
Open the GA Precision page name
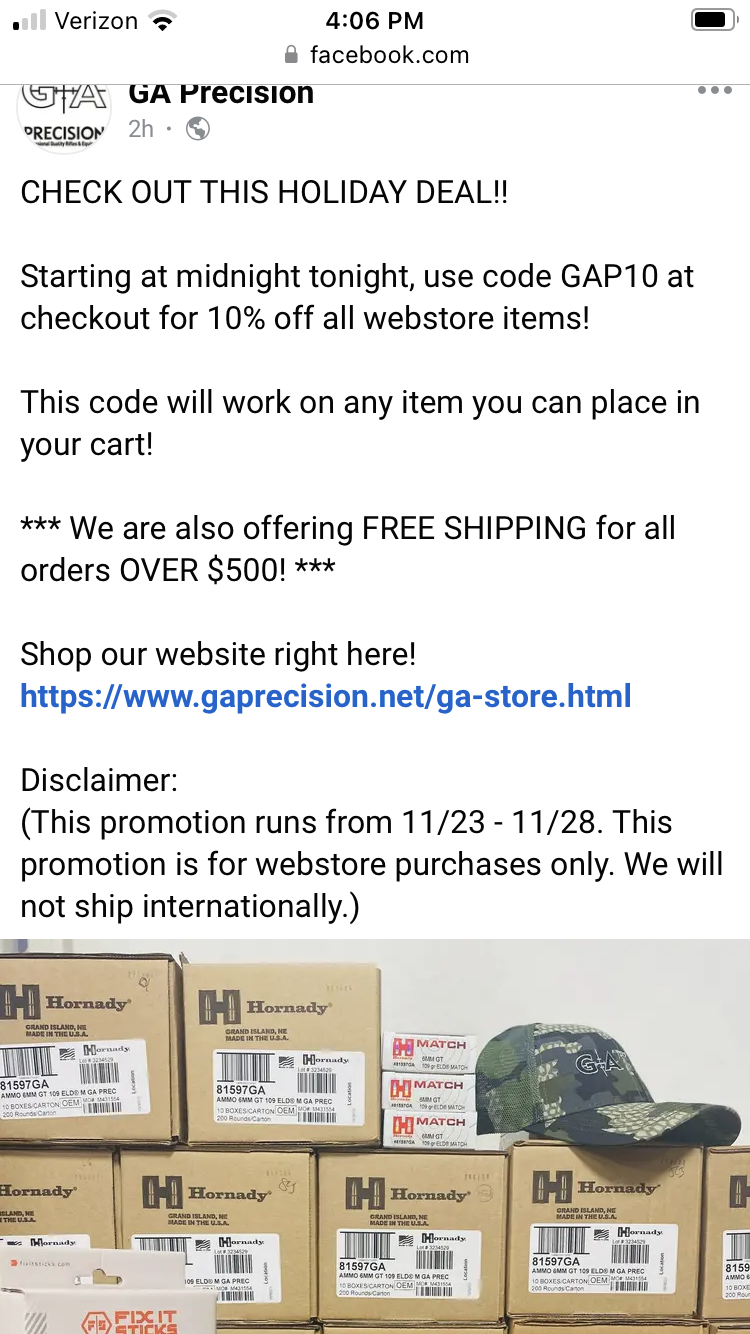click(221, 94)
